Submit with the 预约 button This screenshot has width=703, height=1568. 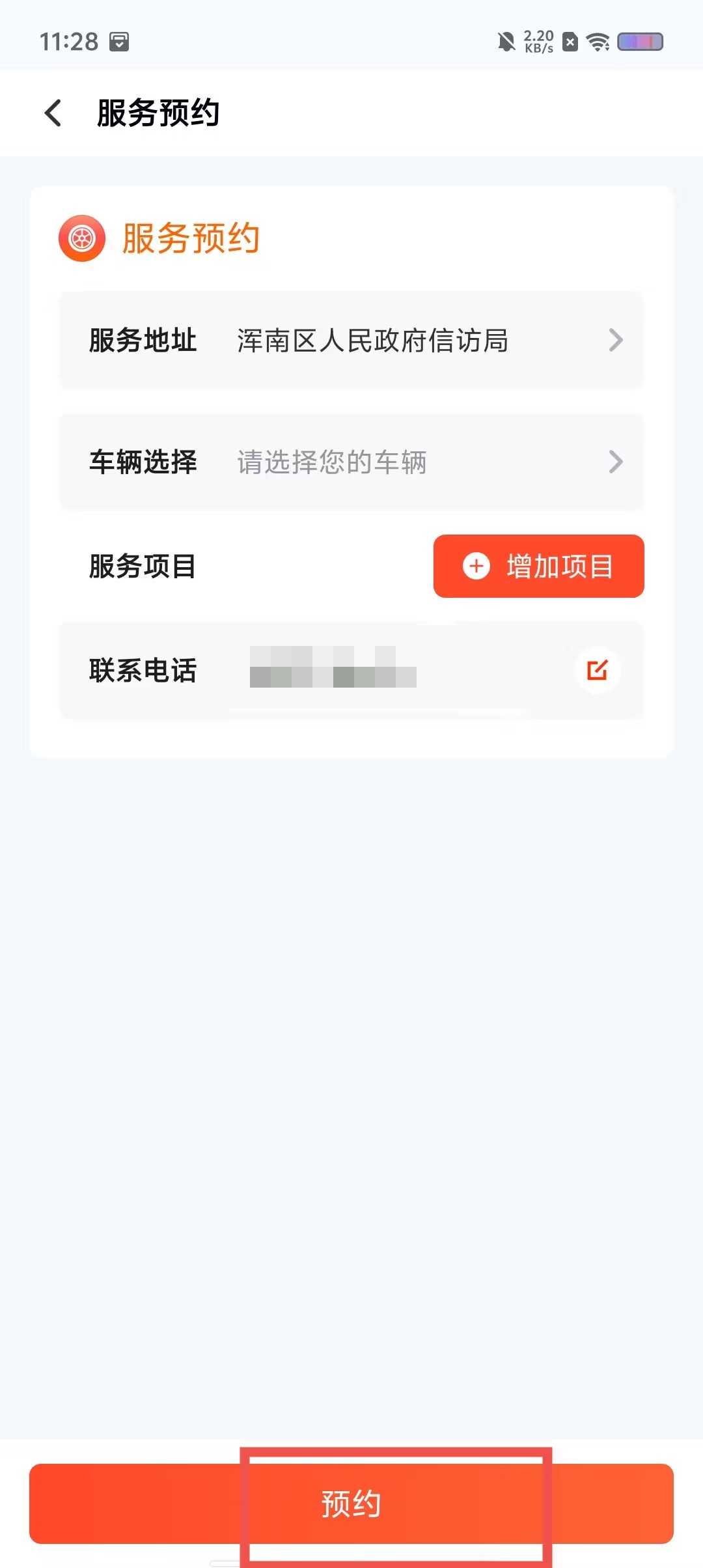point(351,1504)
